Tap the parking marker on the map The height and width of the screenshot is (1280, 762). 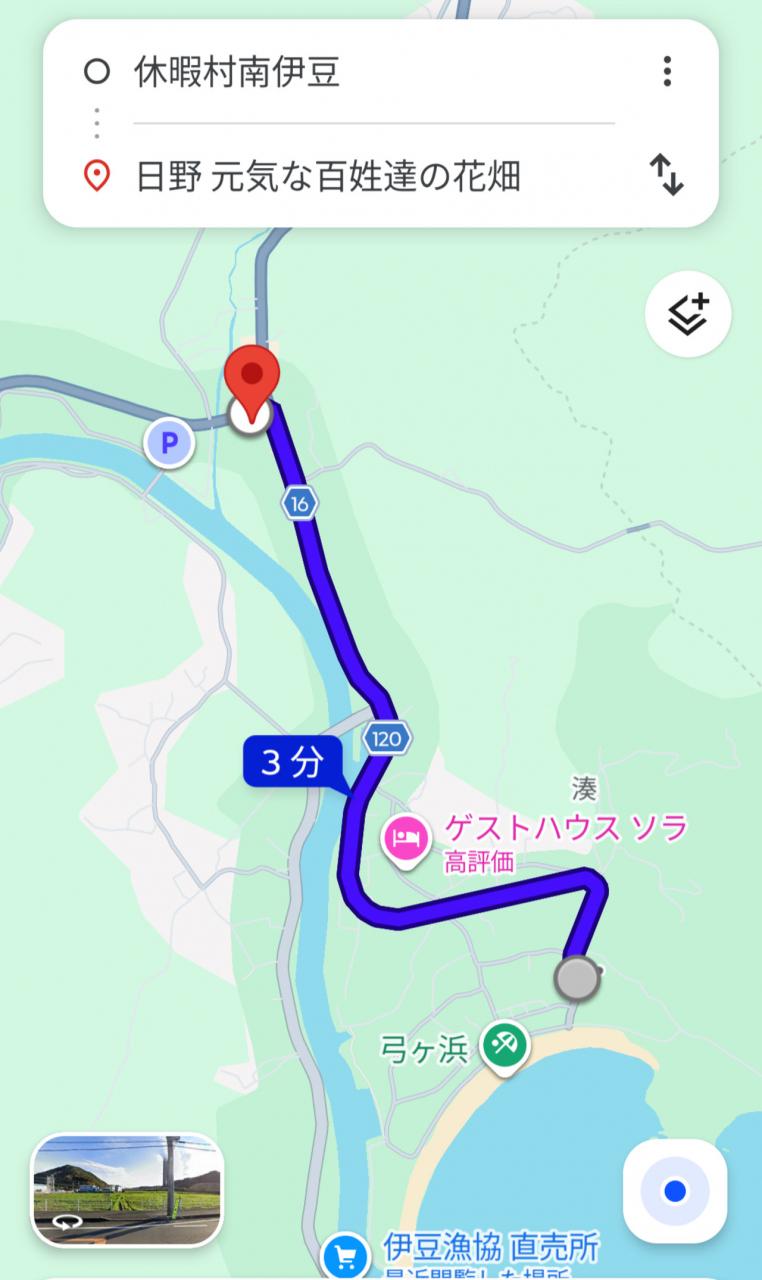[168, 442]
